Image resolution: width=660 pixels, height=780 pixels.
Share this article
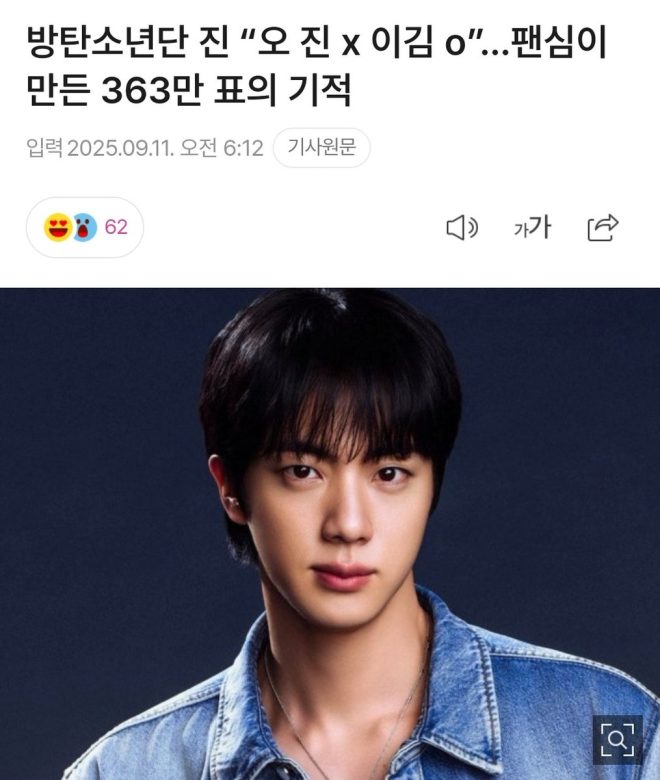click(603, 228)
